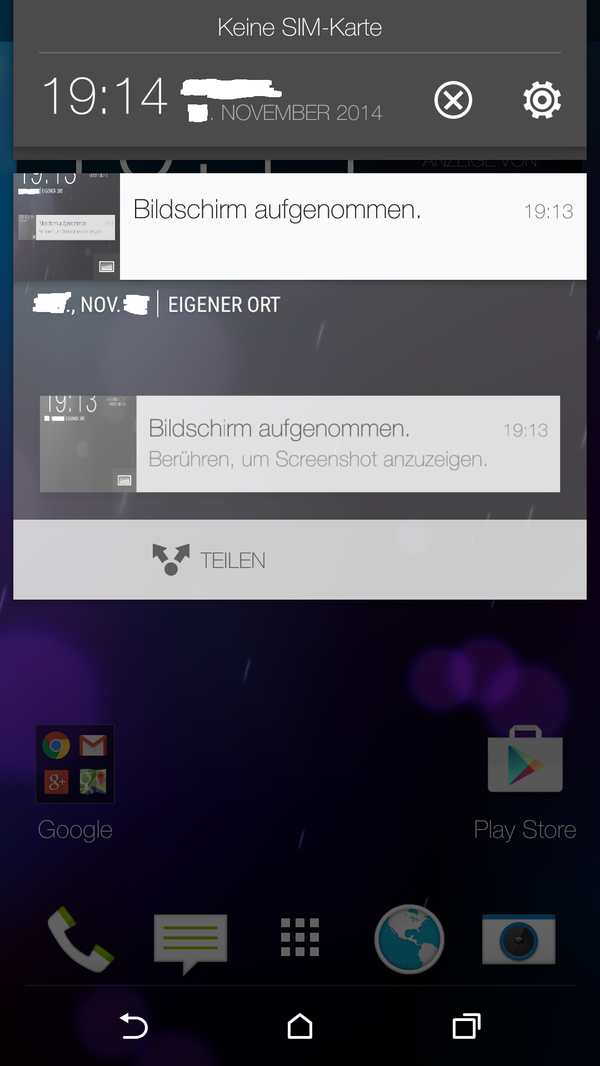The height and width of the screenshot is (1066, 600).
Task: Go to the home screen
Action: click(299, 1027)
